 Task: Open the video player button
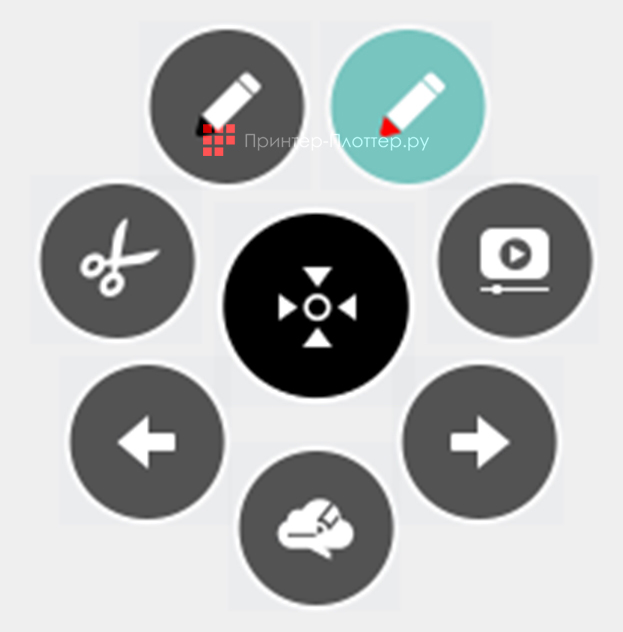pyautogui.click(x=515, y=260)
